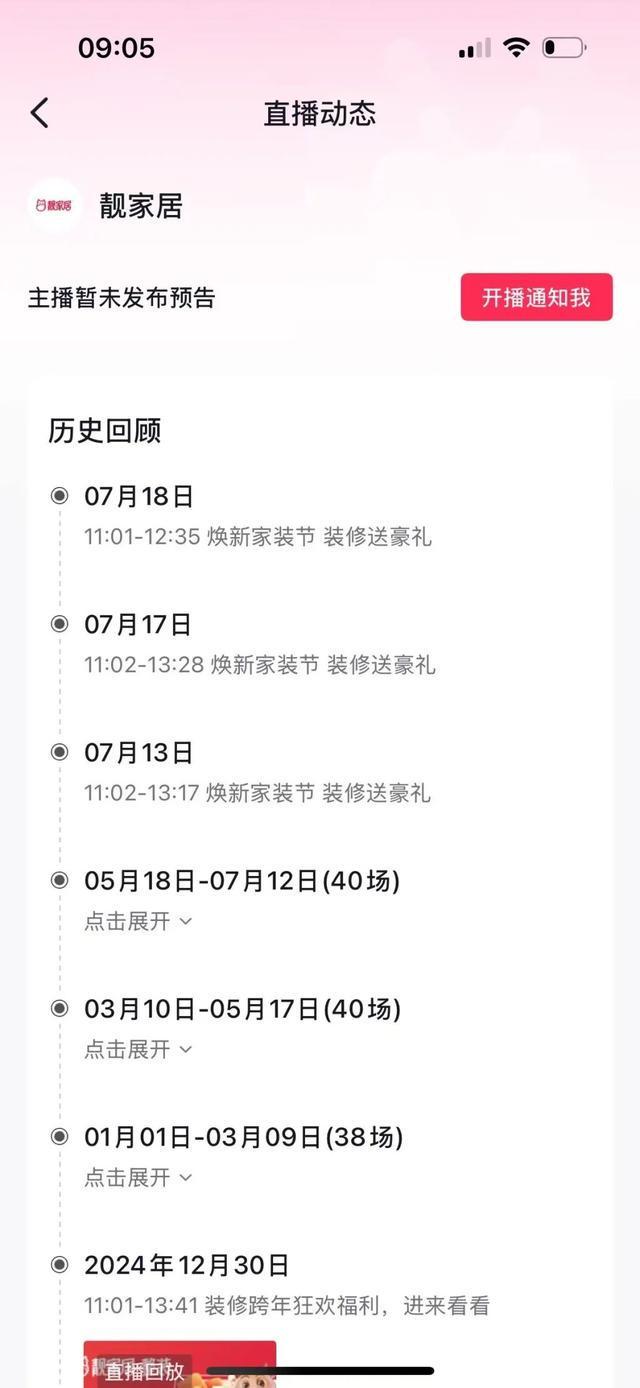The height and width of the screenshot is (1388, 640).
Task: Tap the 开播通知我 button
Action: click(x=536, y=297)
